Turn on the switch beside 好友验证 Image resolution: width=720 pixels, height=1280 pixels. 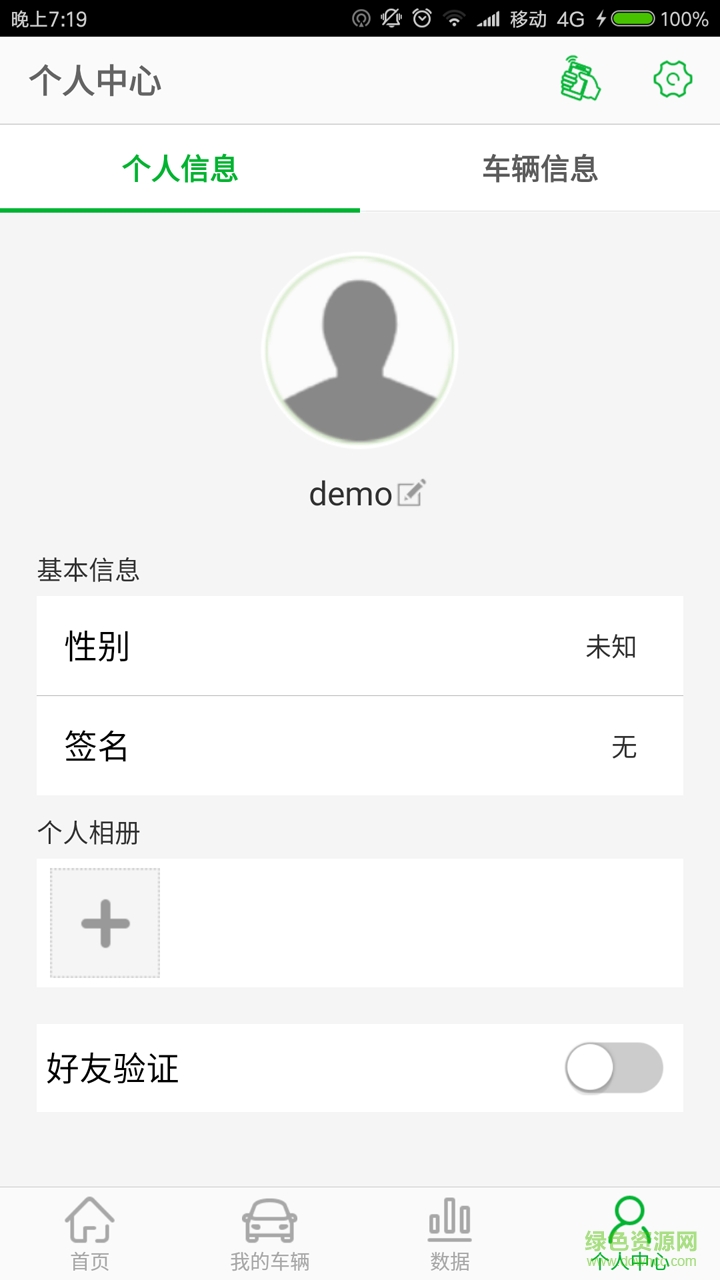[x=614, y=1068]
